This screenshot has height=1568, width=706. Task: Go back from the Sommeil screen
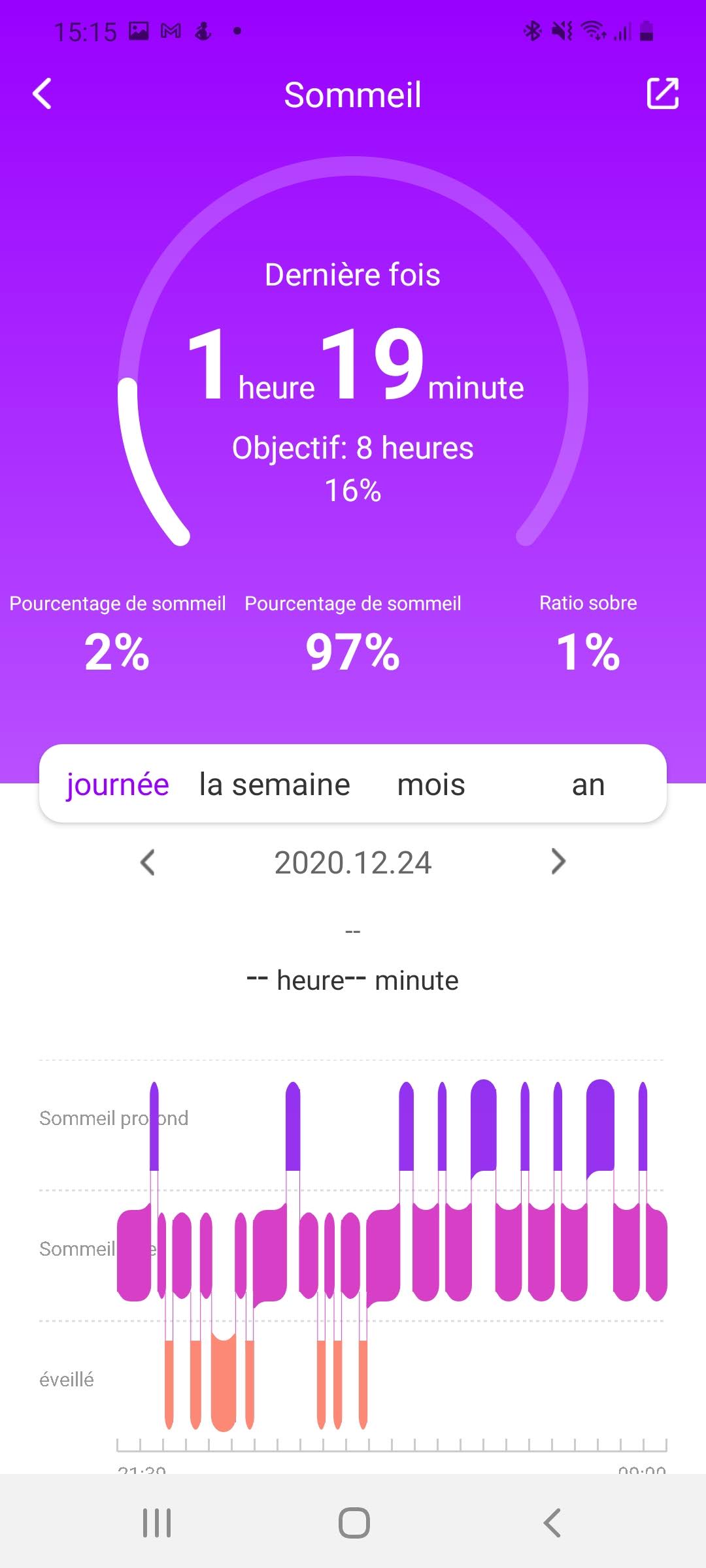click(42, 93)
